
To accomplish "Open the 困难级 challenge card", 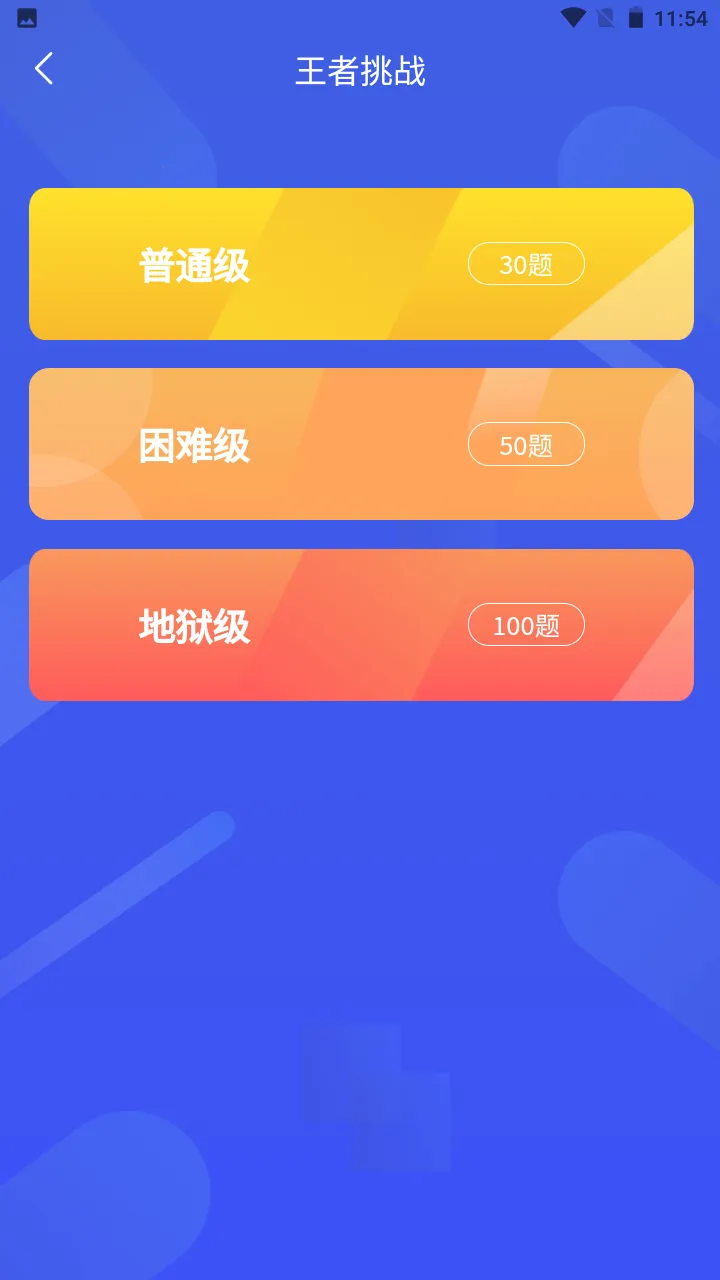I will pyautogui.click(x=360, y=443).
